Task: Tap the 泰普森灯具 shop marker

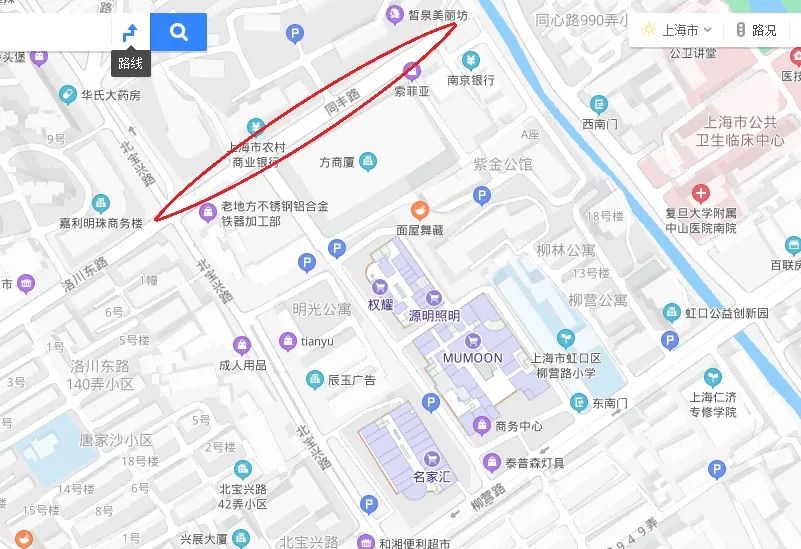Action: (x=491, y=462)
